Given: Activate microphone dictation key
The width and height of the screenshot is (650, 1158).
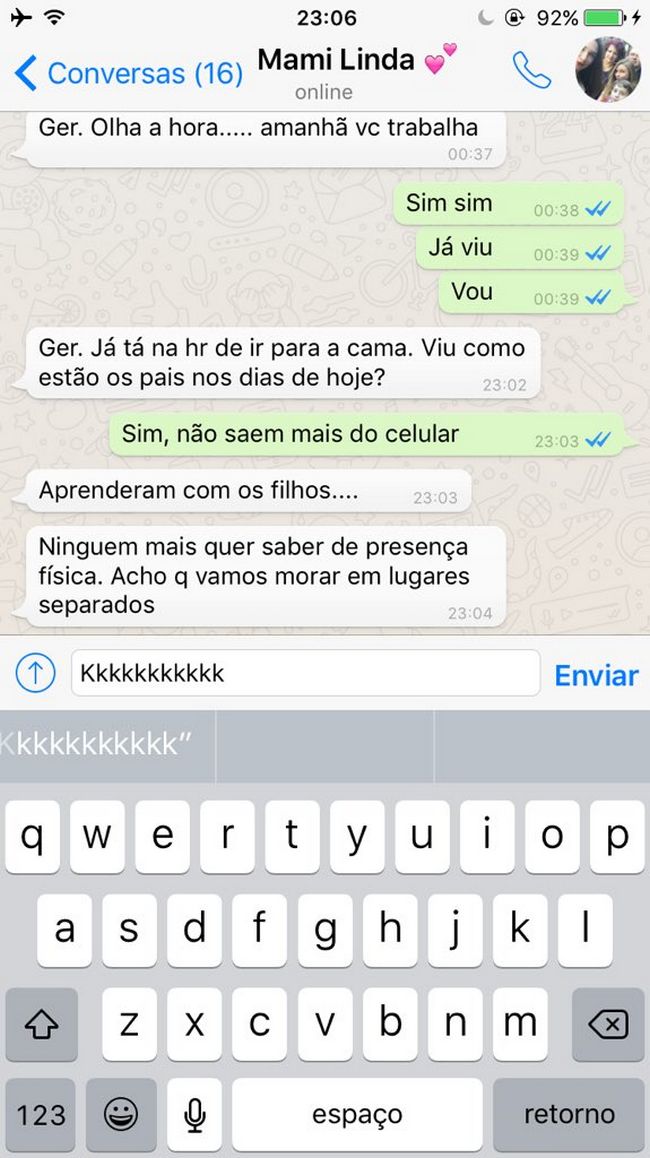Looking at the screenshot, I should 194,1114.
